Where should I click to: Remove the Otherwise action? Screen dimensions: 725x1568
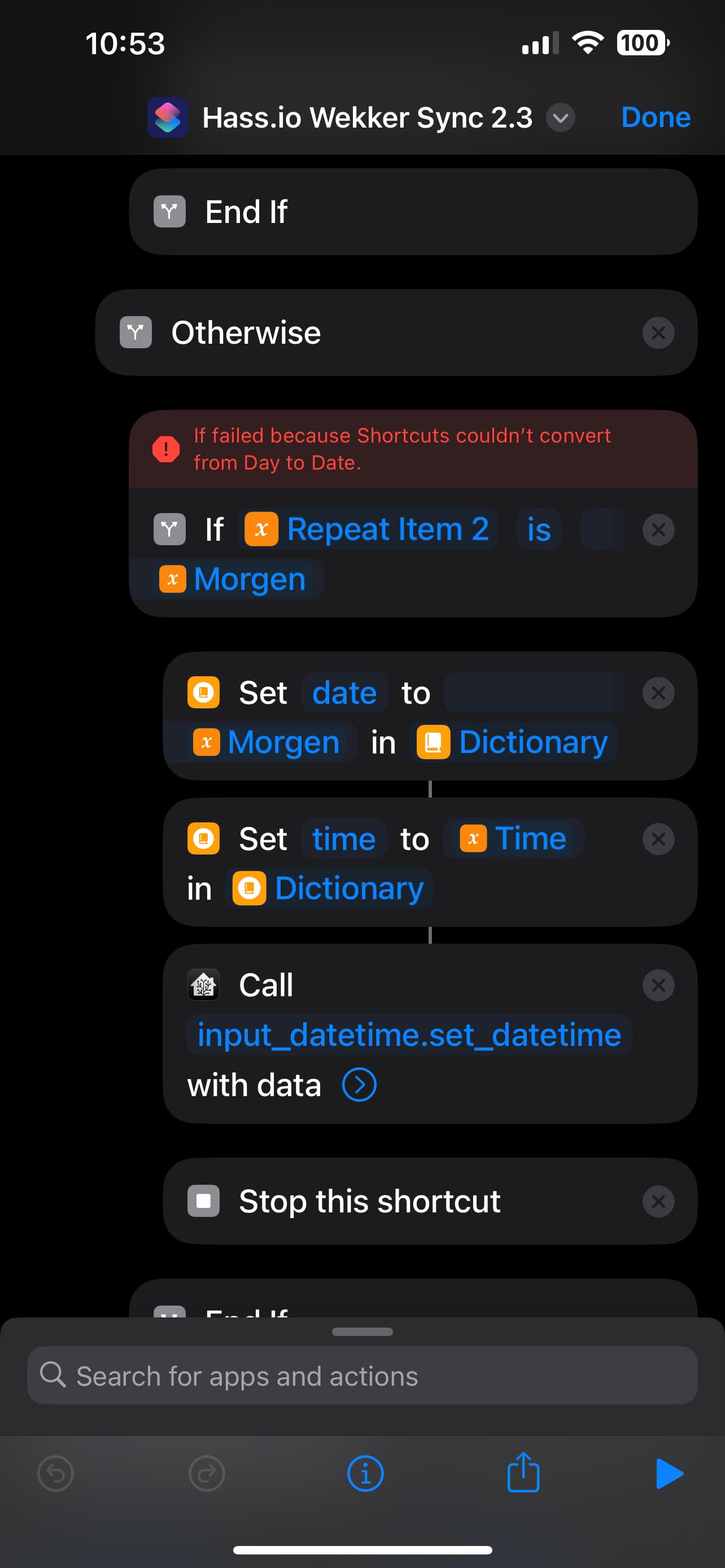(657, 333)
